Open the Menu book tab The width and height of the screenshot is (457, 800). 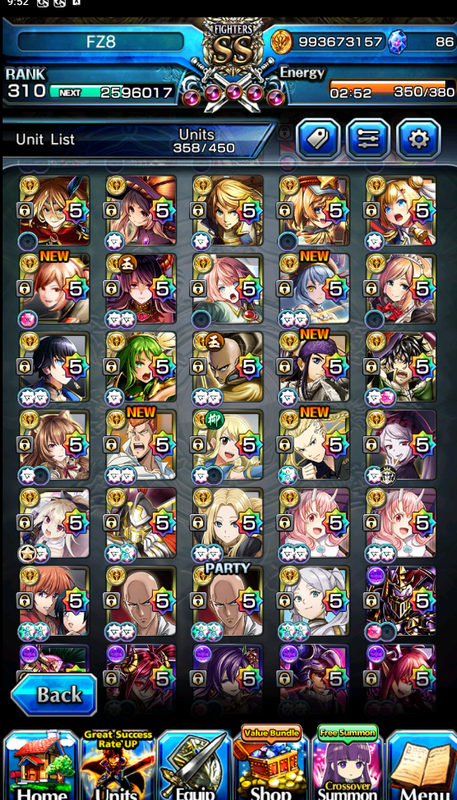tap(422, 765)
